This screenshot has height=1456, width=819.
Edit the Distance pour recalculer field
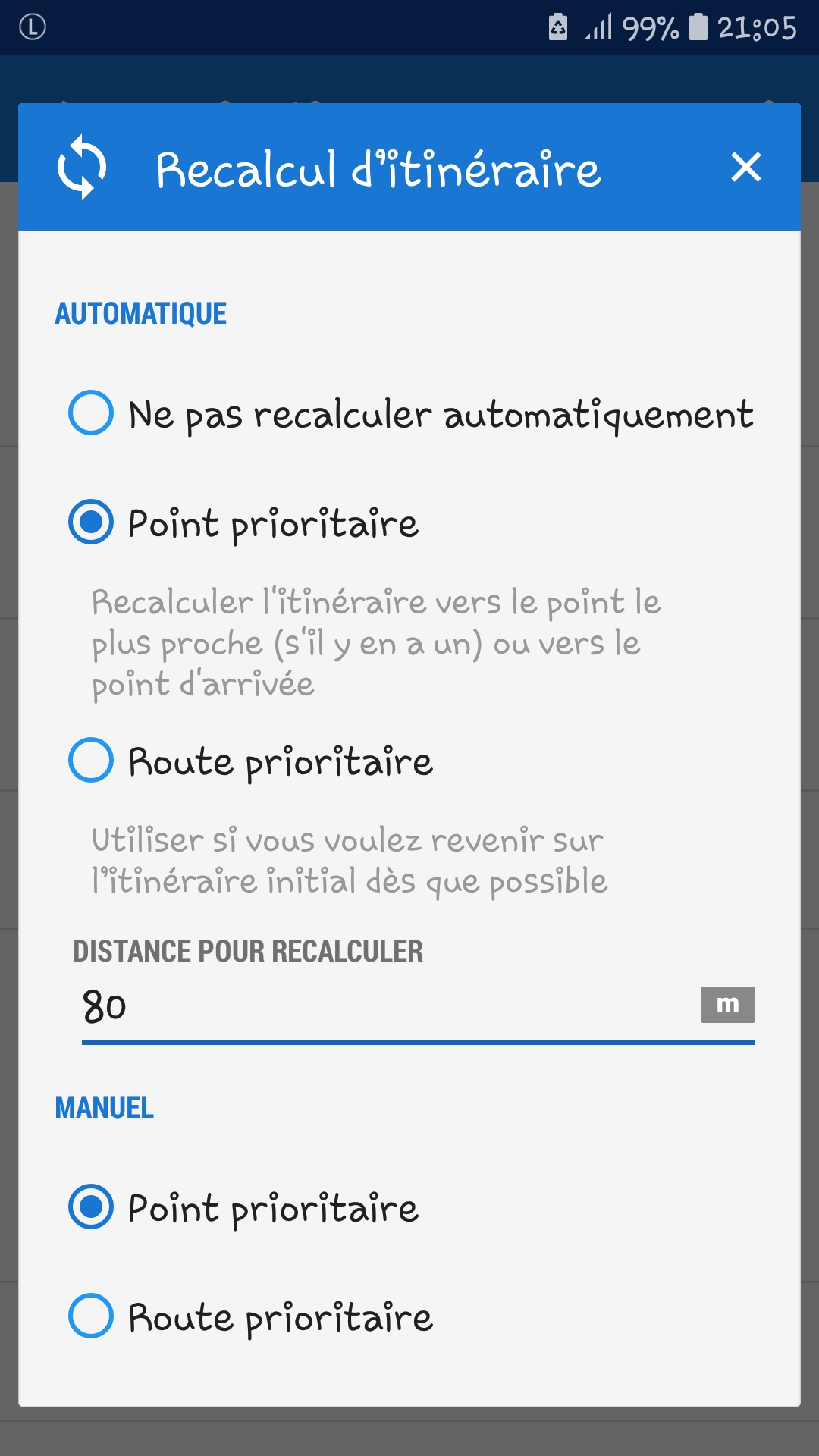[x=379, y=1007]
